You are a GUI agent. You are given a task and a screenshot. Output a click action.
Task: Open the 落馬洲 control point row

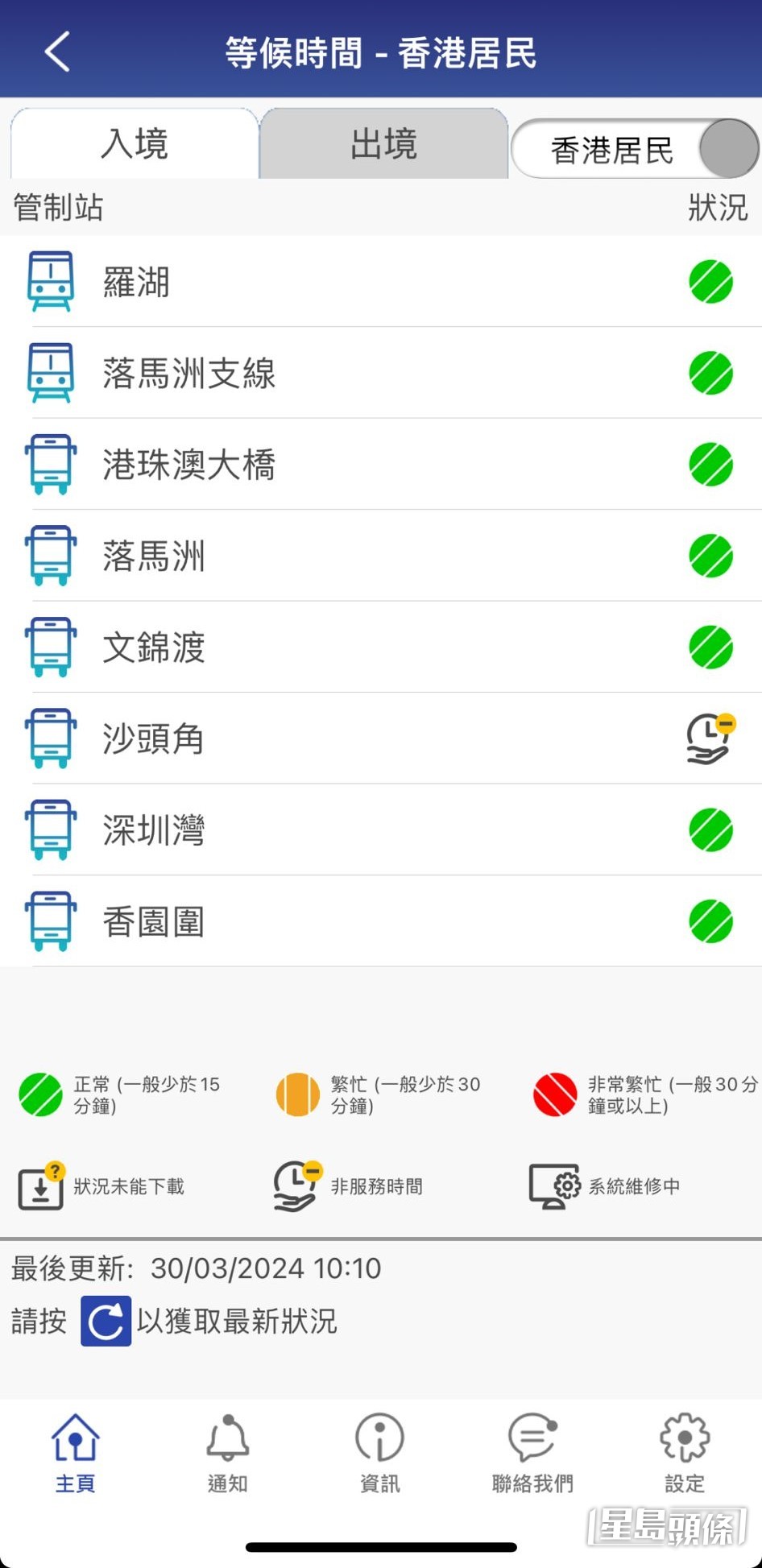click(x=380, y=556)
